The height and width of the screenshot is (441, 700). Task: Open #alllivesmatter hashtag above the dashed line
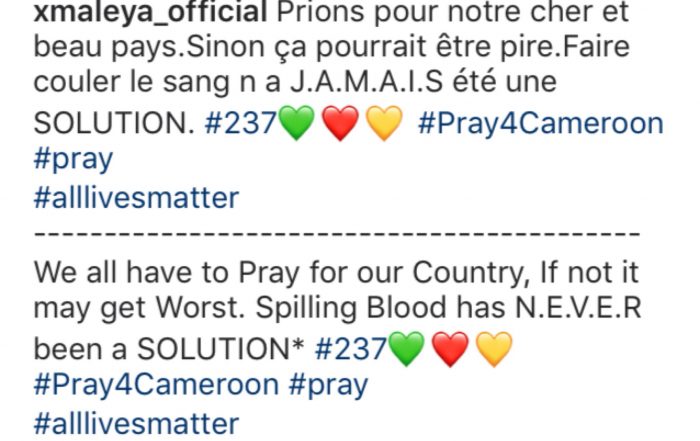tap(136, 197)
